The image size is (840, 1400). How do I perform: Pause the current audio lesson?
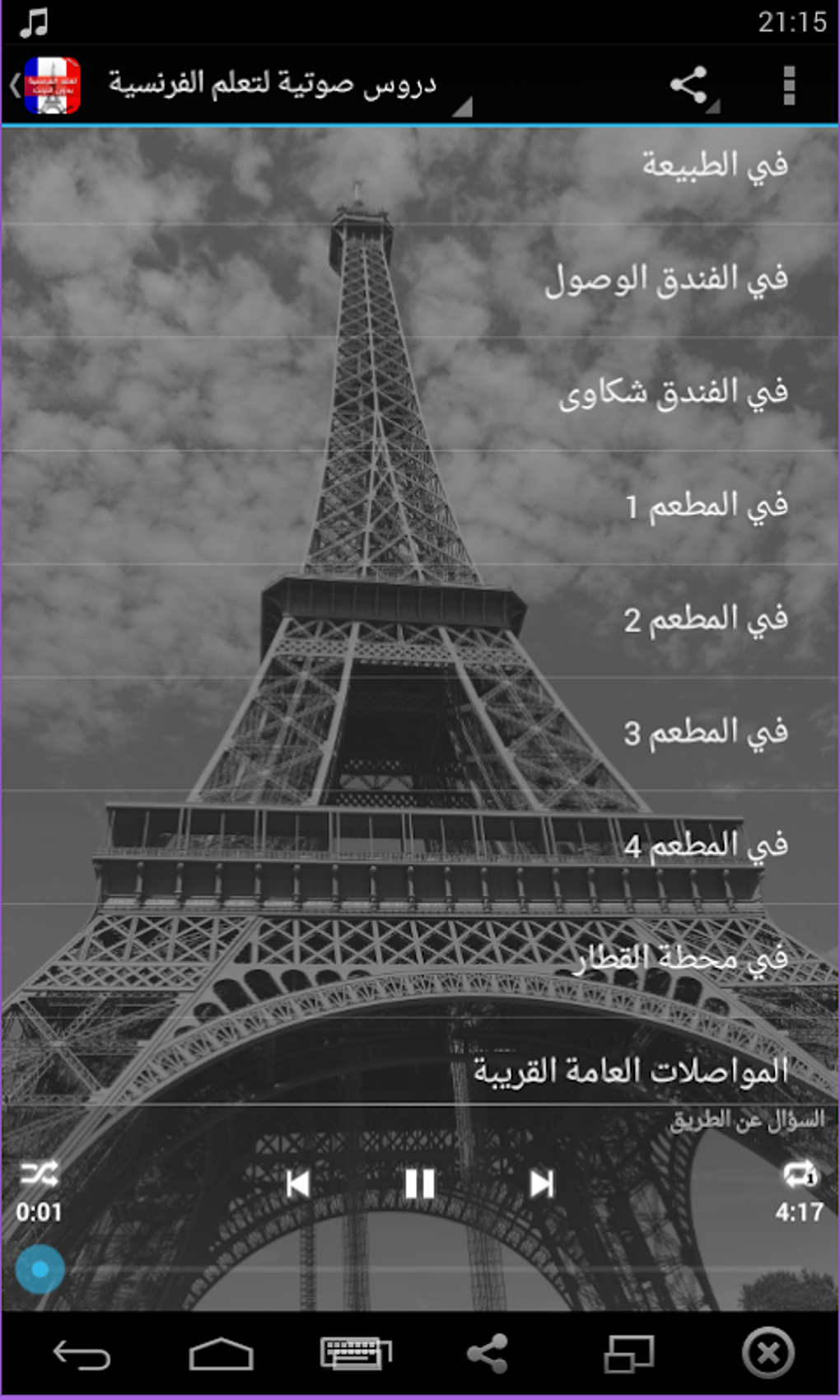(x=420, y=1185)
